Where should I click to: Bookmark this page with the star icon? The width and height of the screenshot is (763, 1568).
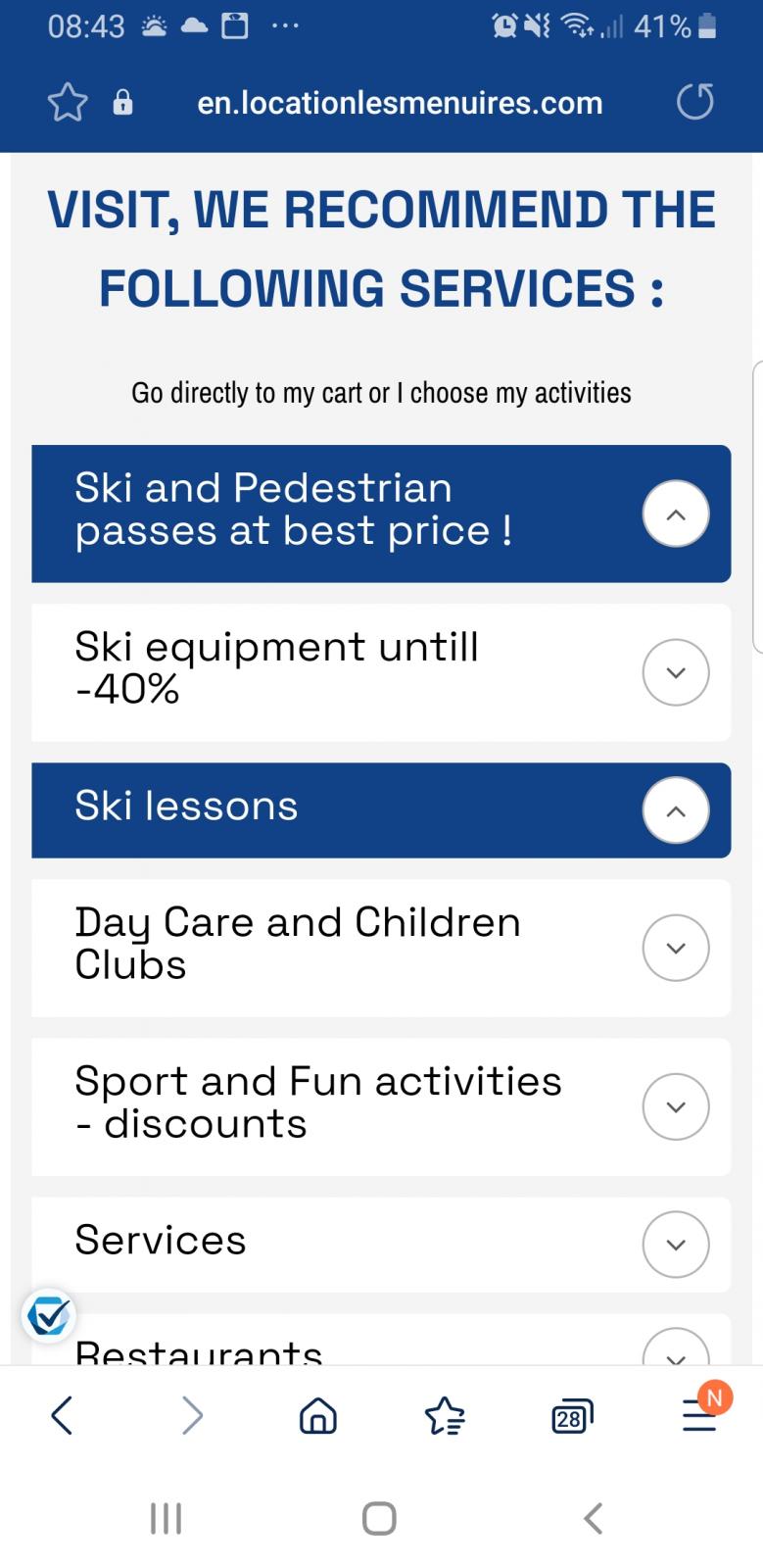tap(68, 103)
